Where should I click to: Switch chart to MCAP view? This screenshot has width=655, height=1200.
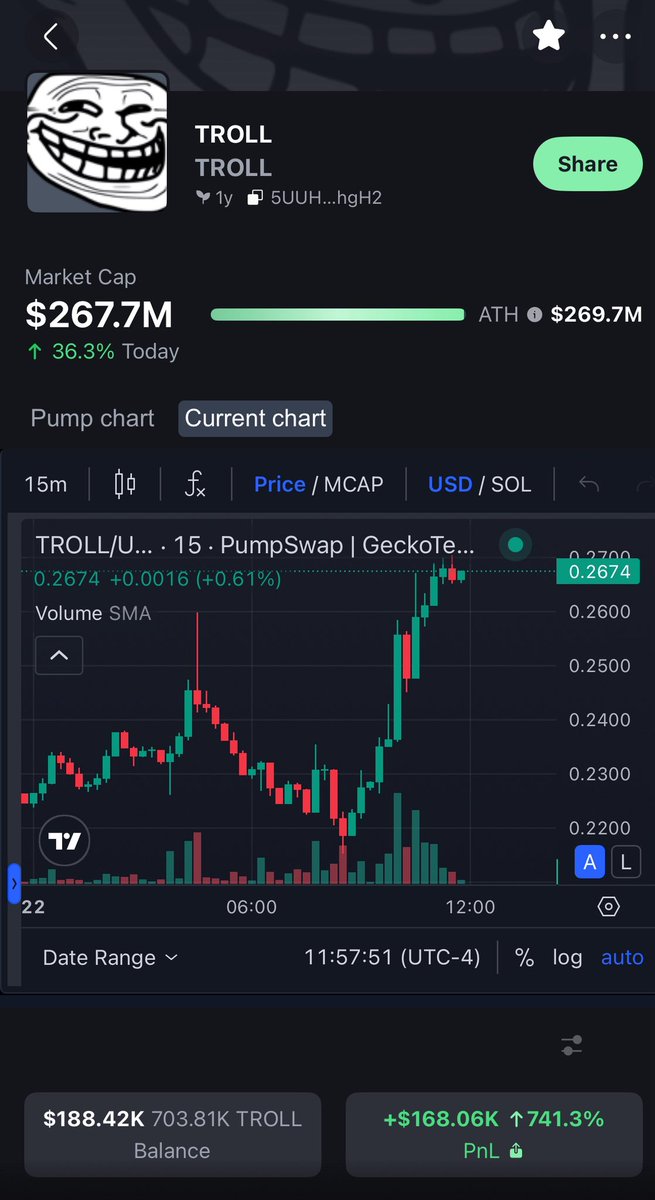point(354,484)
